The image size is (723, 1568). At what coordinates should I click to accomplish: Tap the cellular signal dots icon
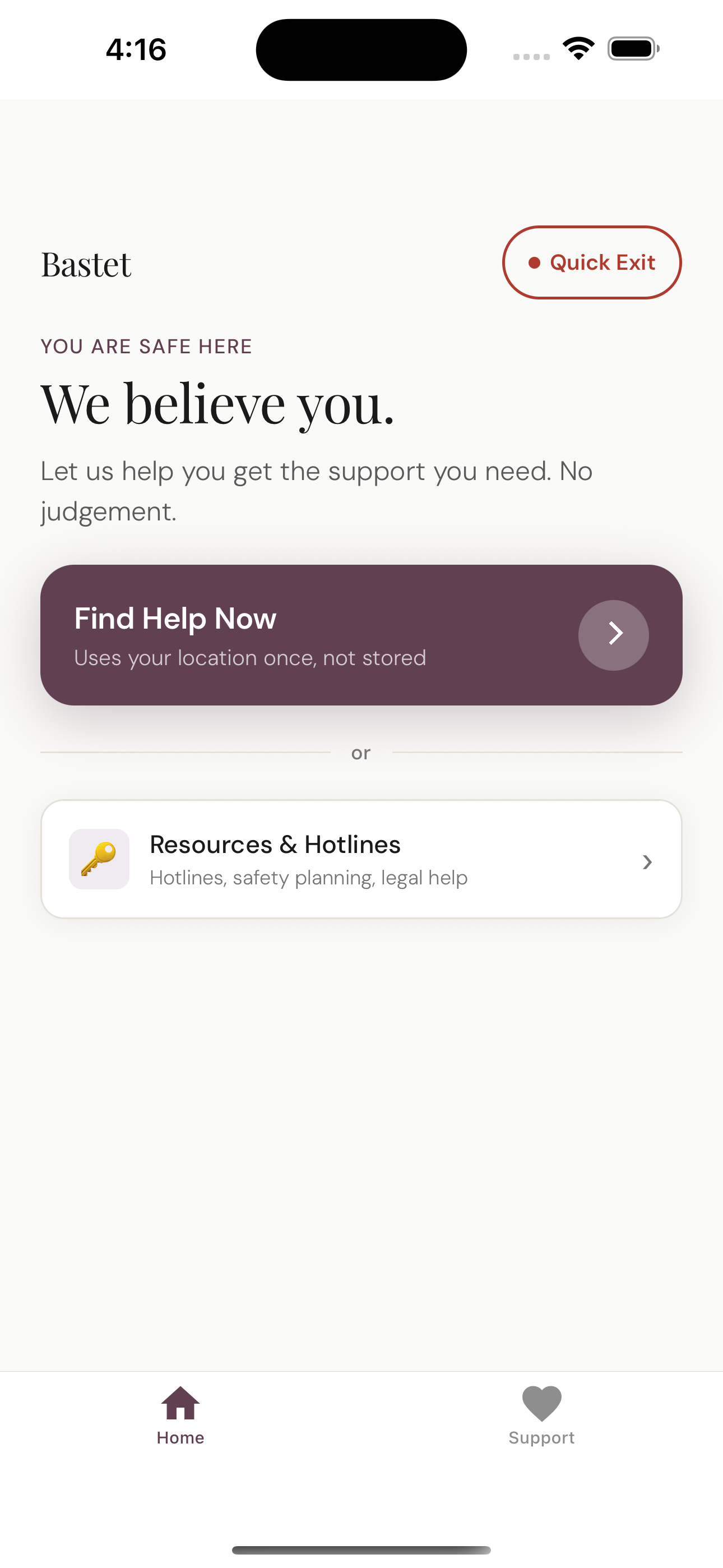(x=530, y=55)
